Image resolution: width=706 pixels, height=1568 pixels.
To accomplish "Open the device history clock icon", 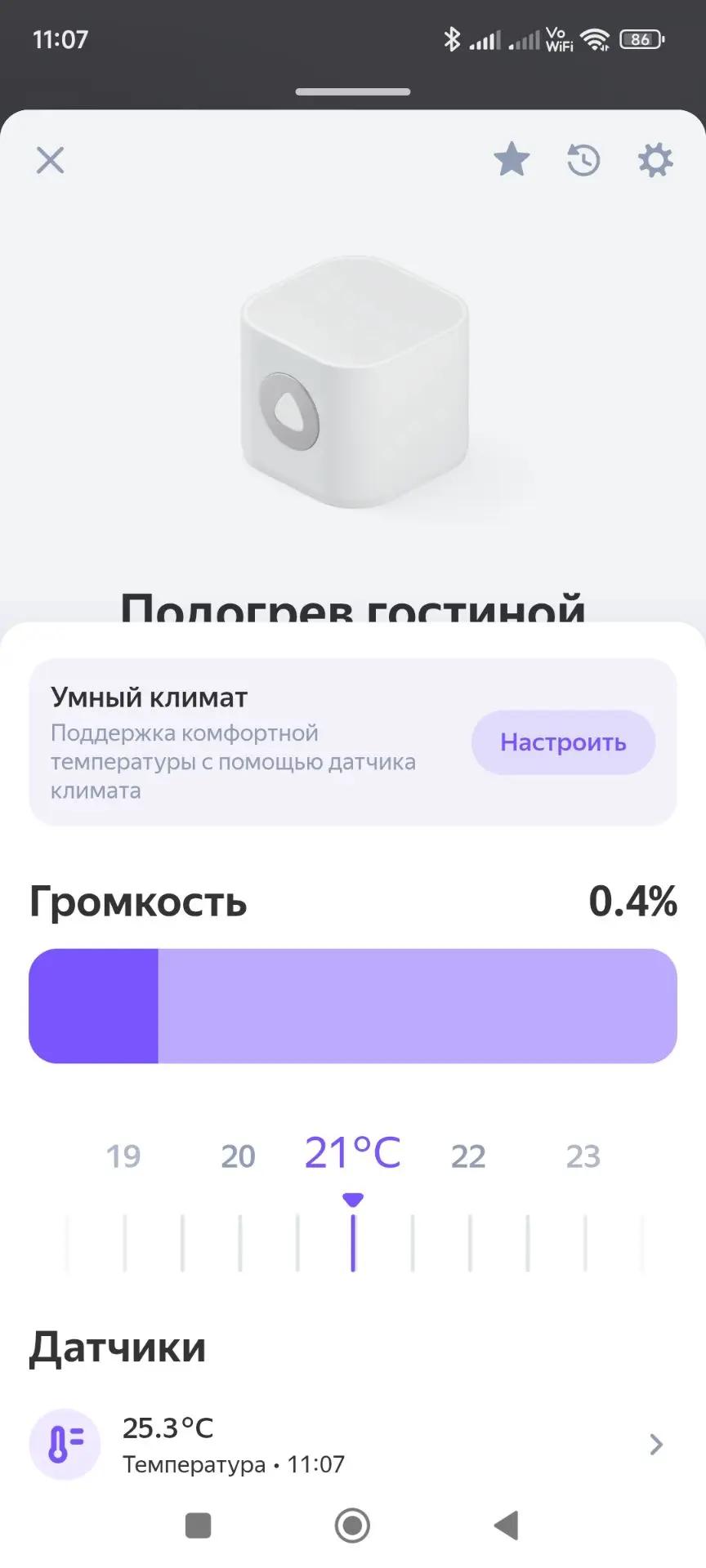I will pos(583,160).
